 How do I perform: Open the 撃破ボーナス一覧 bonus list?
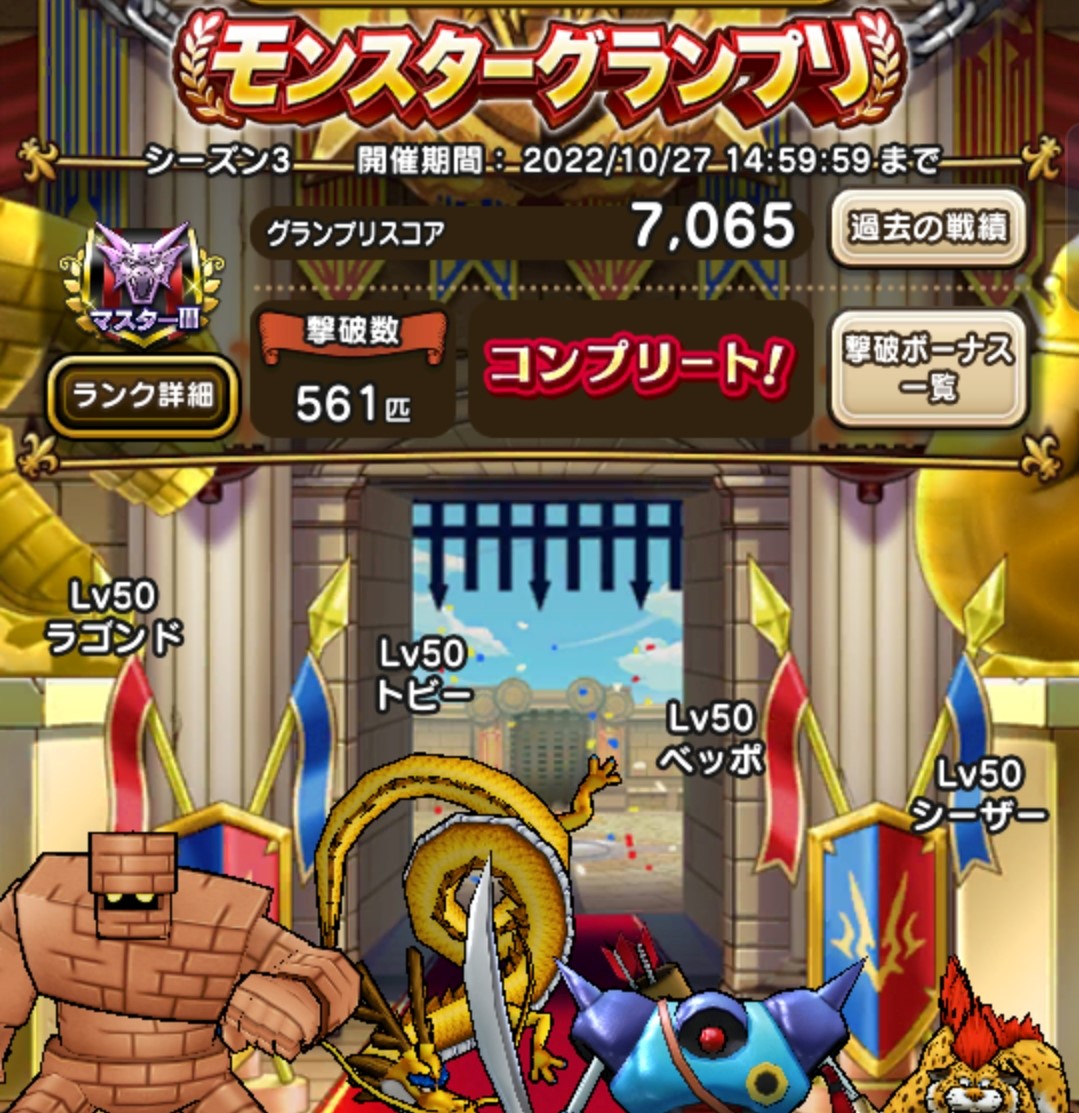(x=929, y=368)
